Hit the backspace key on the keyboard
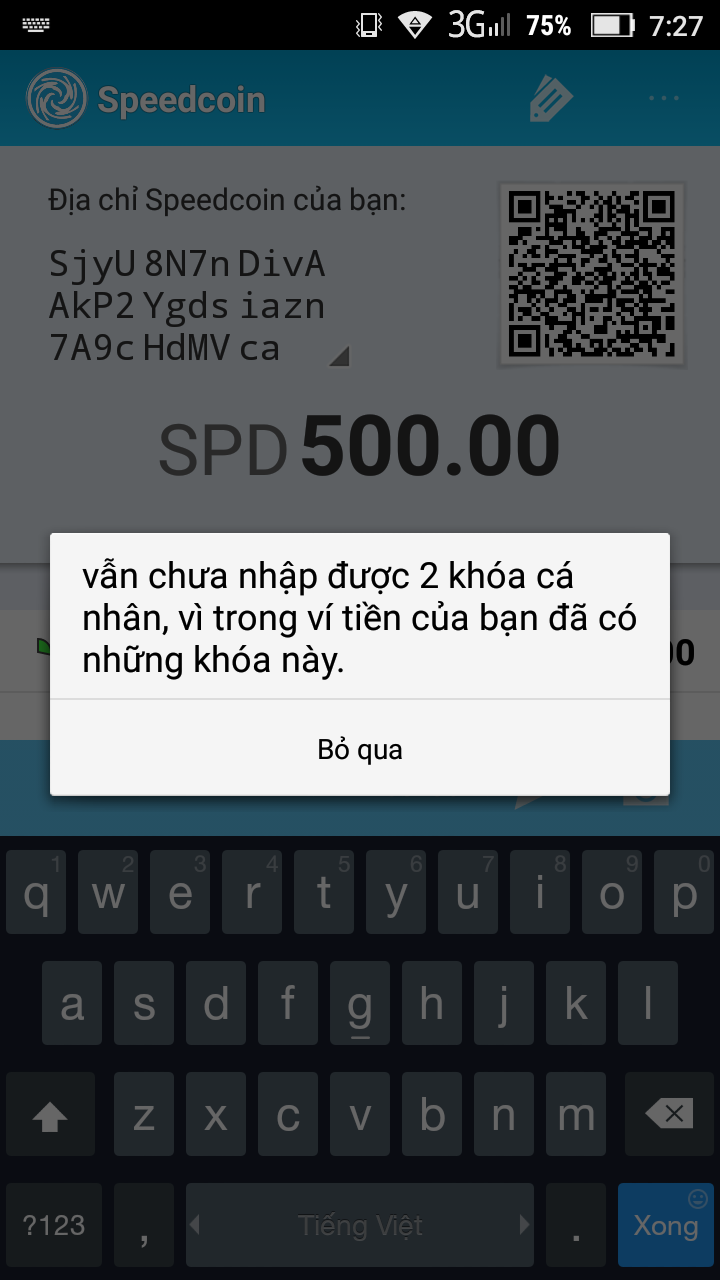 click(x=666, y=1115)
